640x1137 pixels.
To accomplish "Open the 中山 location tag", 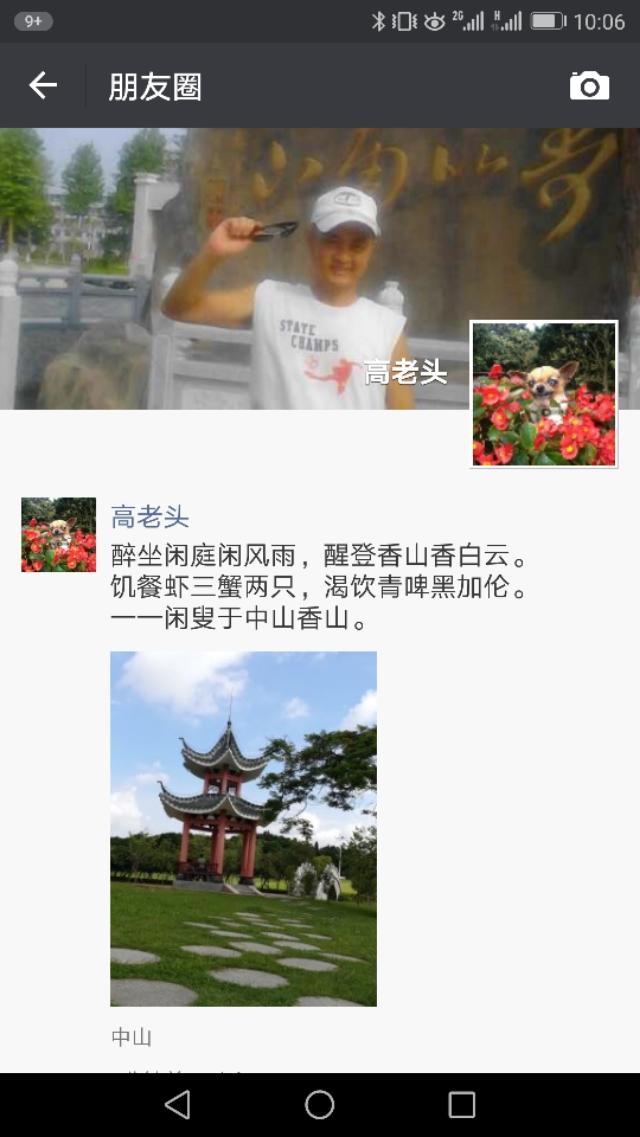I will click(131, 1037).
